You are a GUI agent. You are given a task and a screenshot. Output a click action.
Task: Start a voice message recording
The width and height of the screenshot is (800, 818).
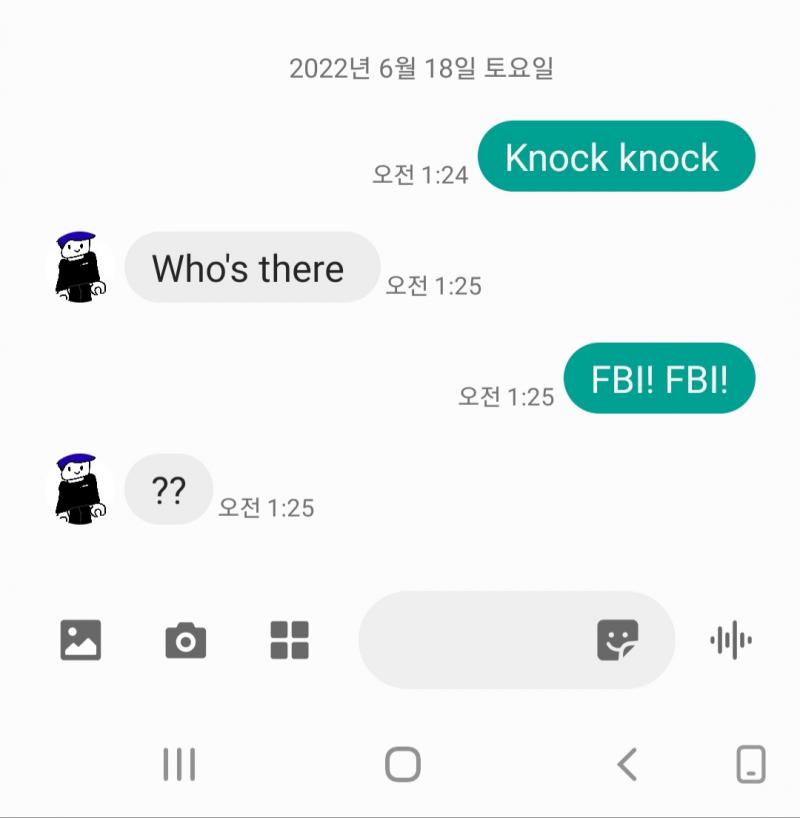pos(731,640)
